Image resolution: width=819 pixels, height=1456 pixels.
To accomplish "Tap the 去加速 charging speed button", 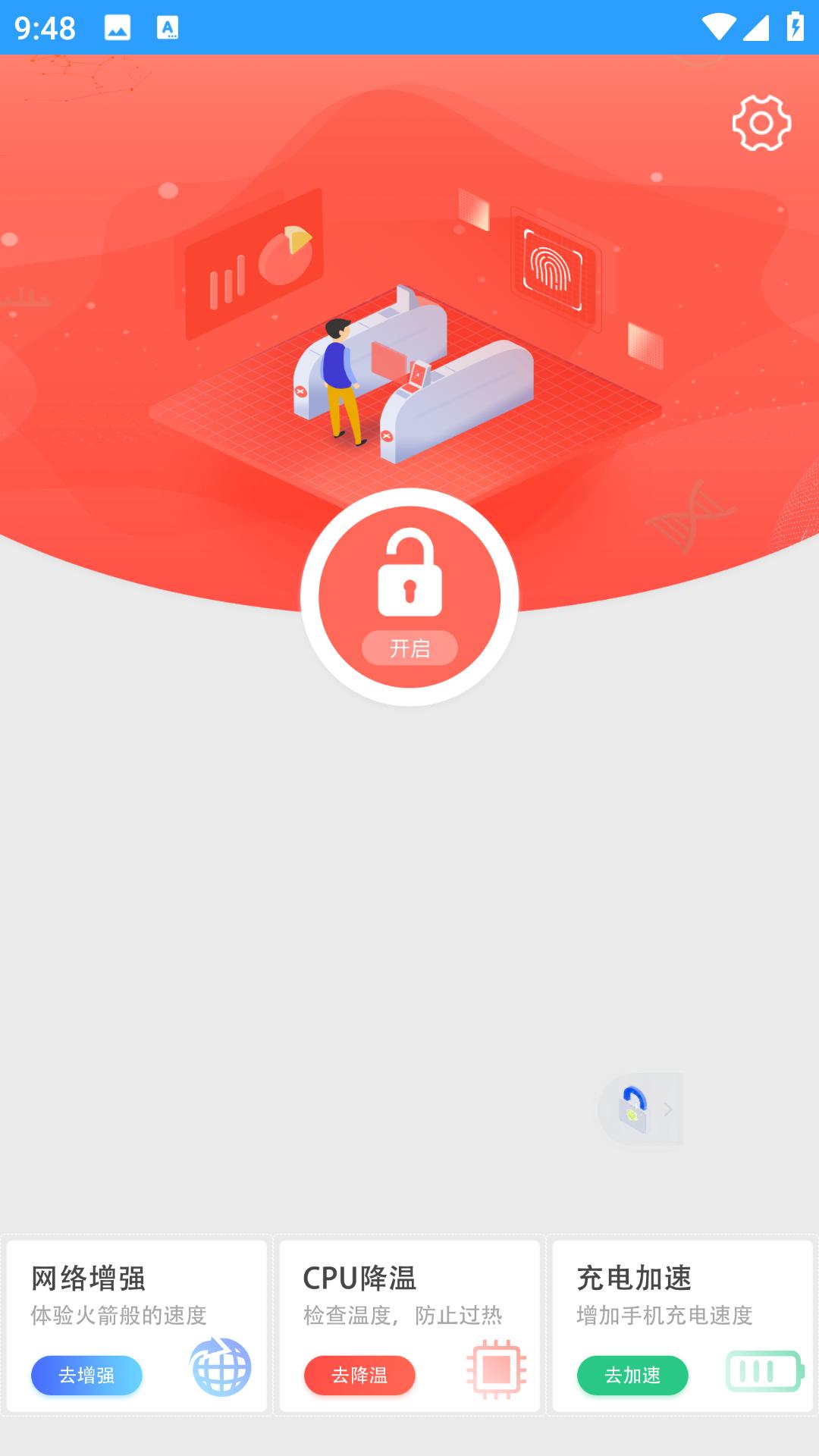I will coord(632,1375).
